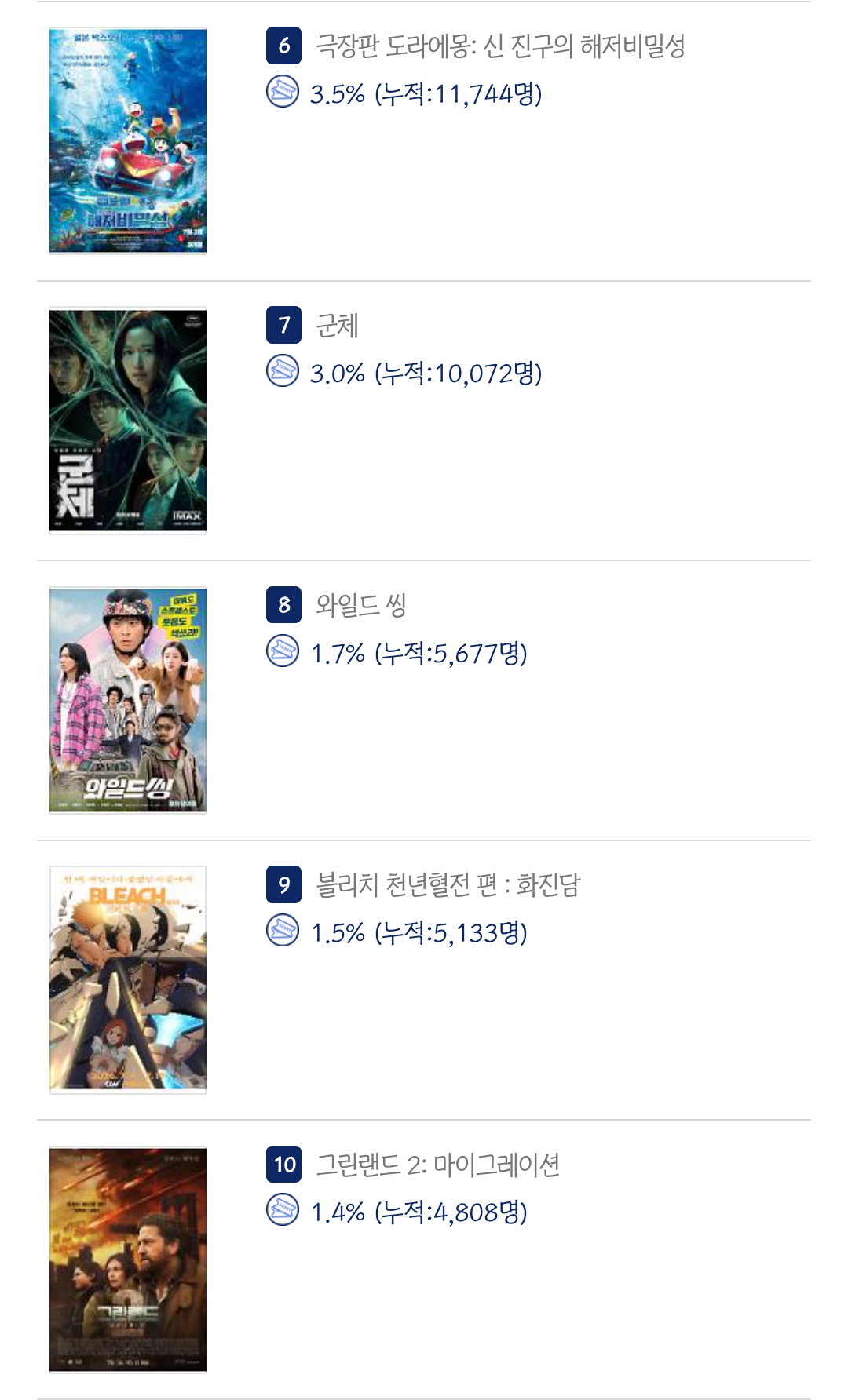This screenshot has height=1400, width=848.
Task: Select the movie title 와일드 씽
Action: click(x=361, y=605)
